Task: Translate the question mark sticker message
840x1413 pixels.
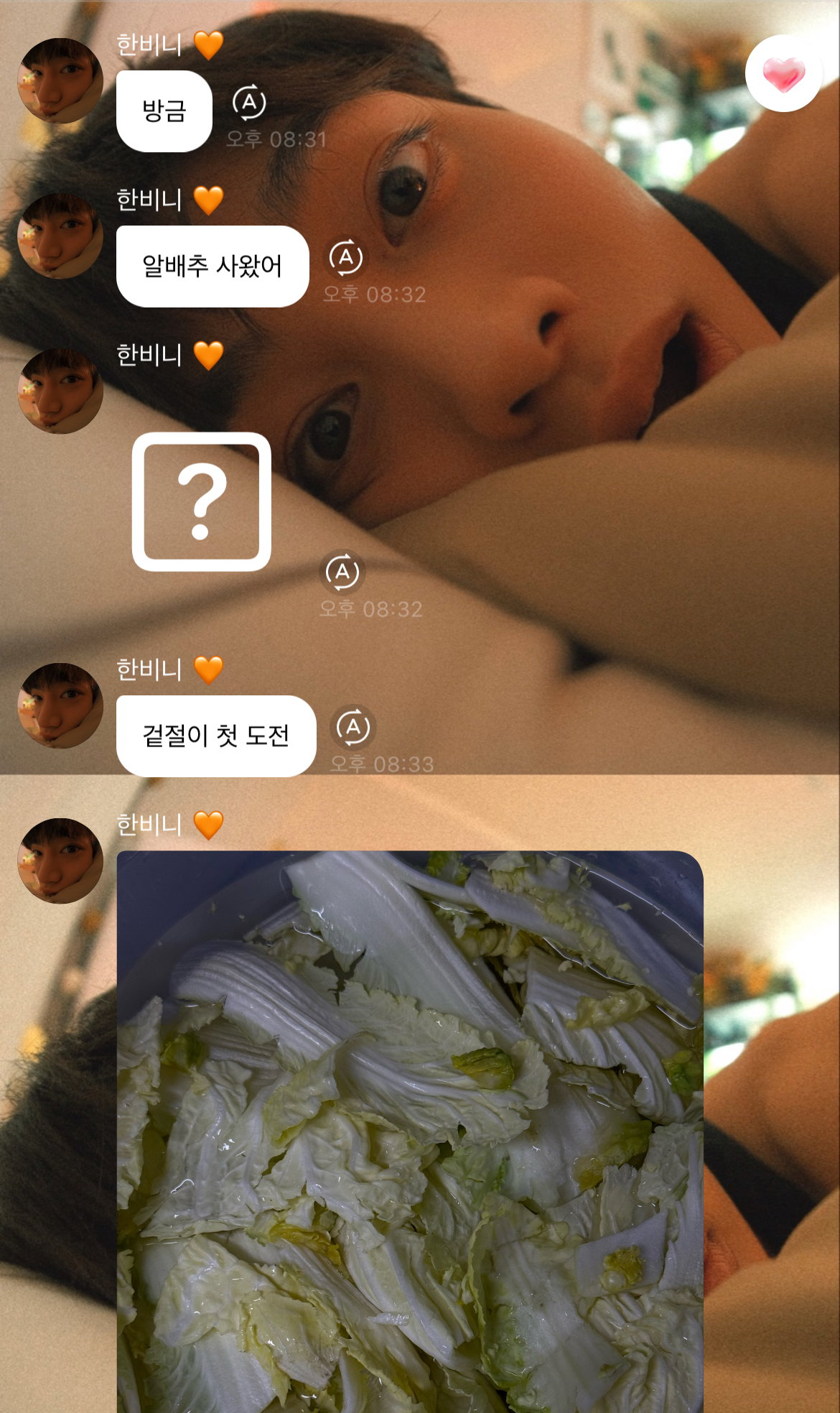Action: pos(342,572)
